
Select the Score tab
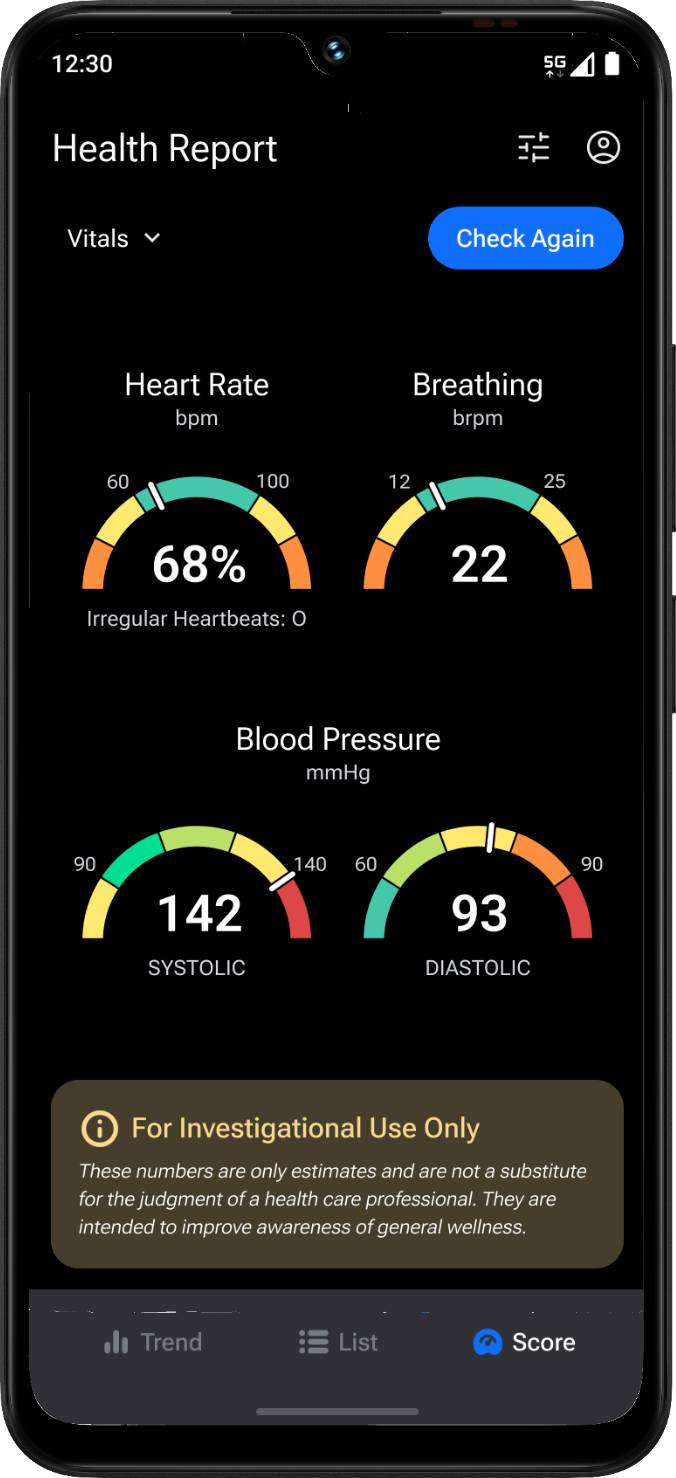tap(524, 1342)
